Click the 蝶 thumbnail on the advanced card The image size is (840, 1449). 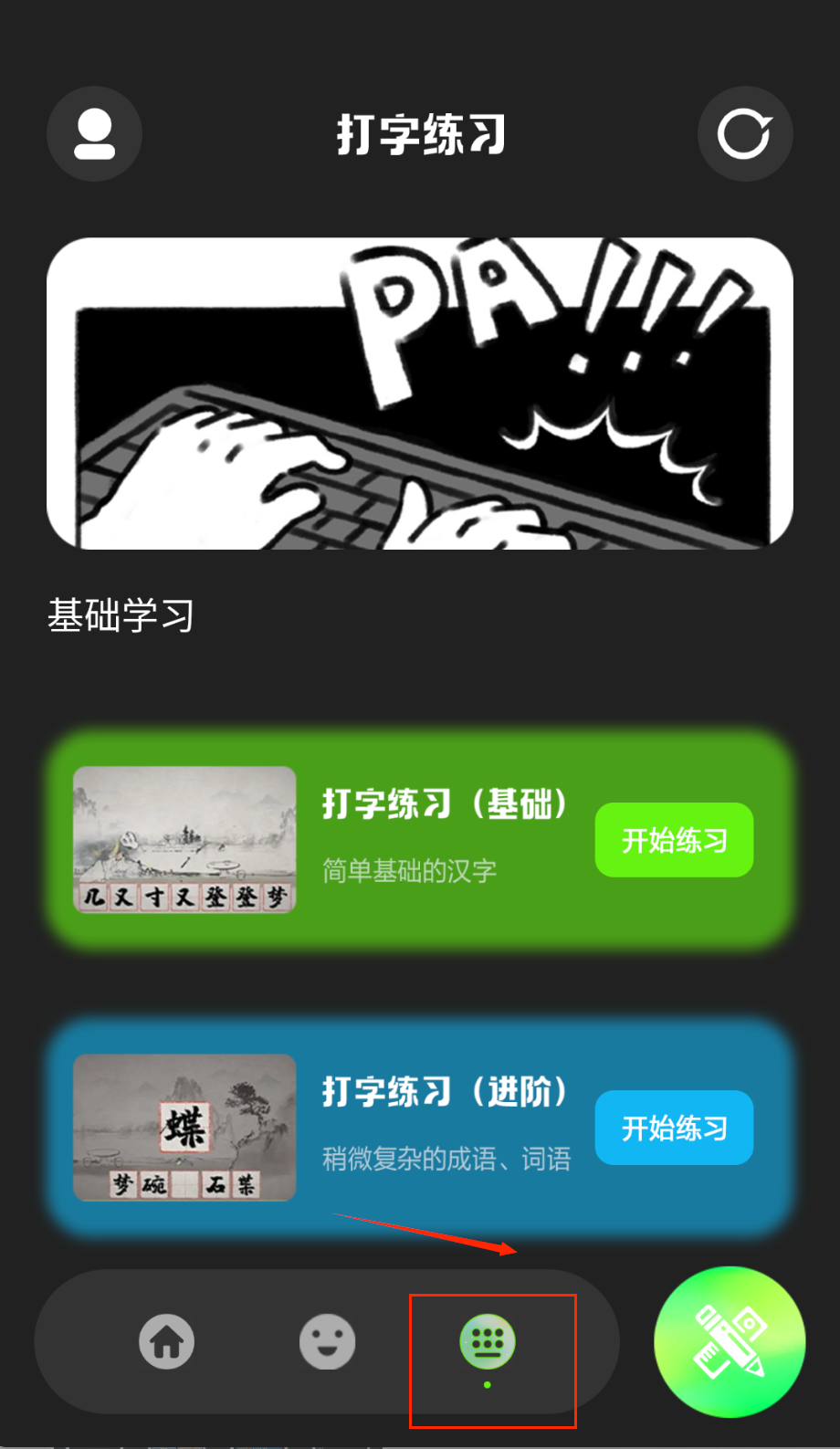184,1129
